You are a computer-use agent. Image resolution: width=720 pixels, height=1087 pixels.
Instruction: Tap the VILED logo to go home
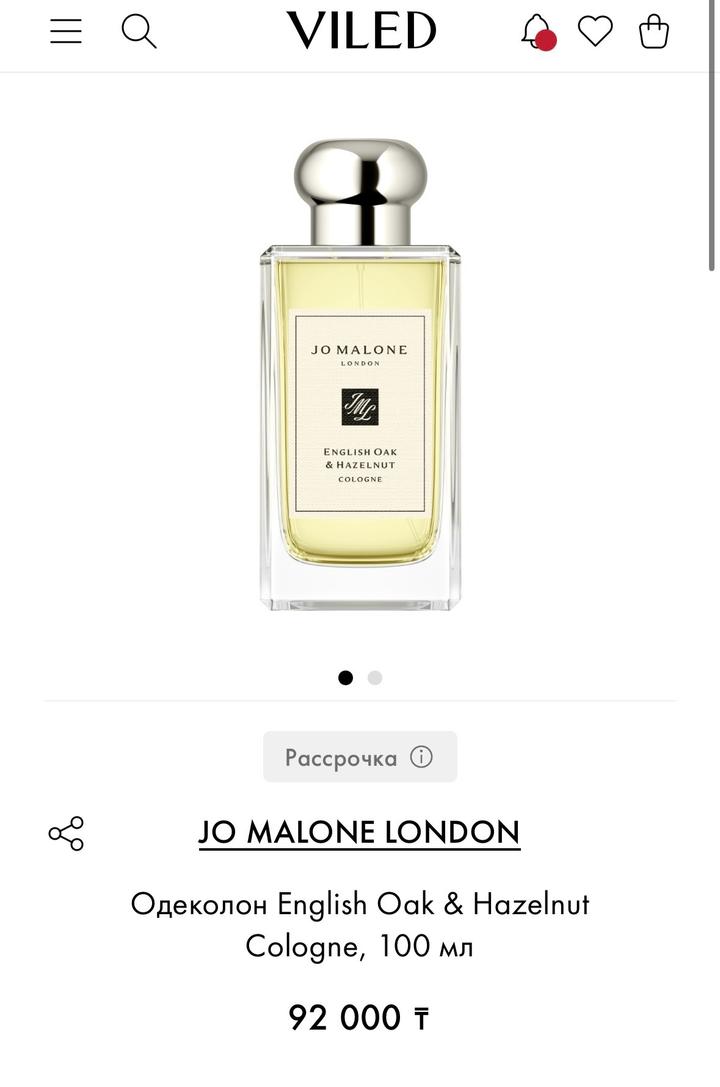(361, 31)
